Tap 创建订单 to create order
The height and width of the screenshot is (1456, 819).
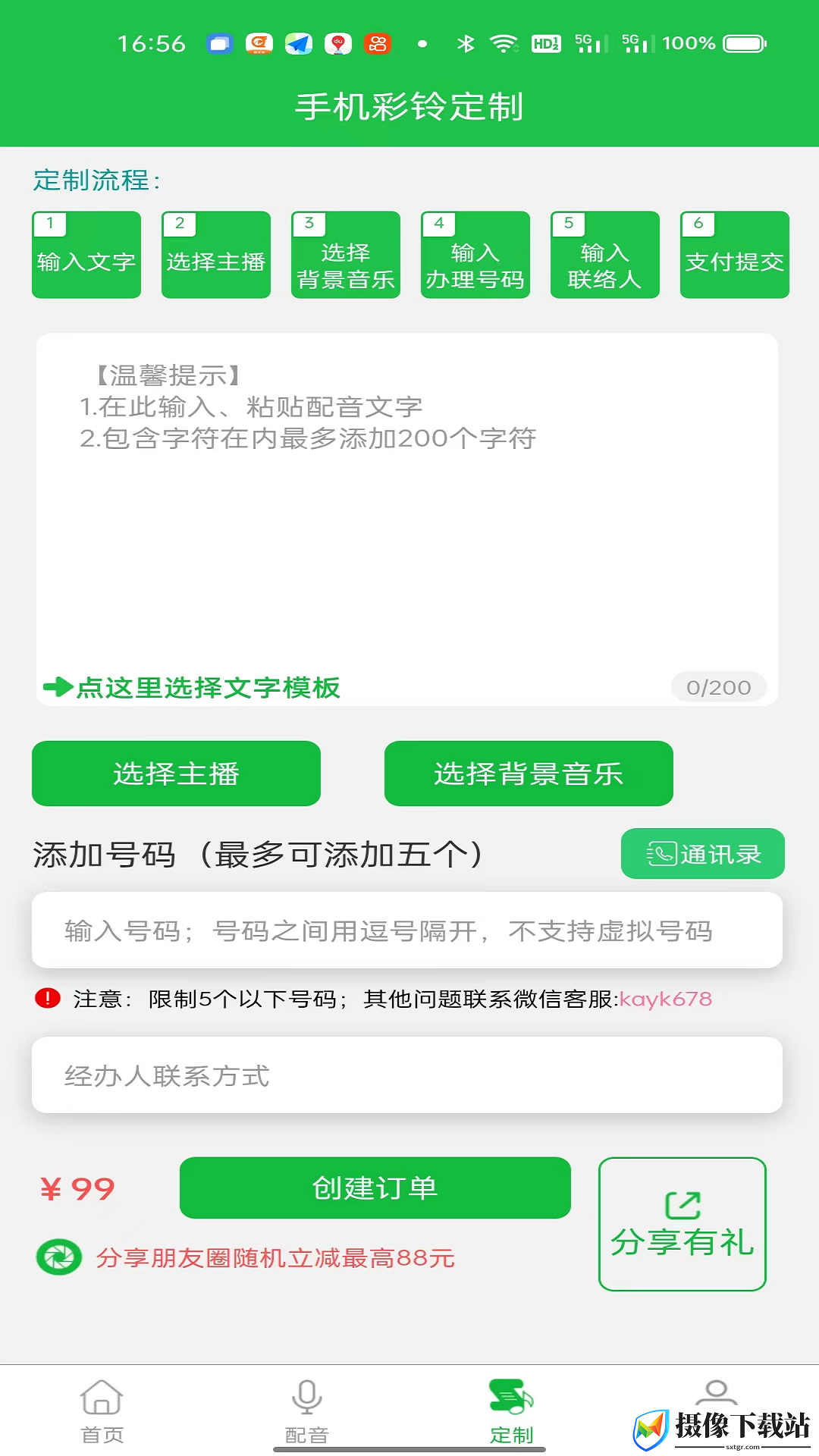coord(375,1188)
